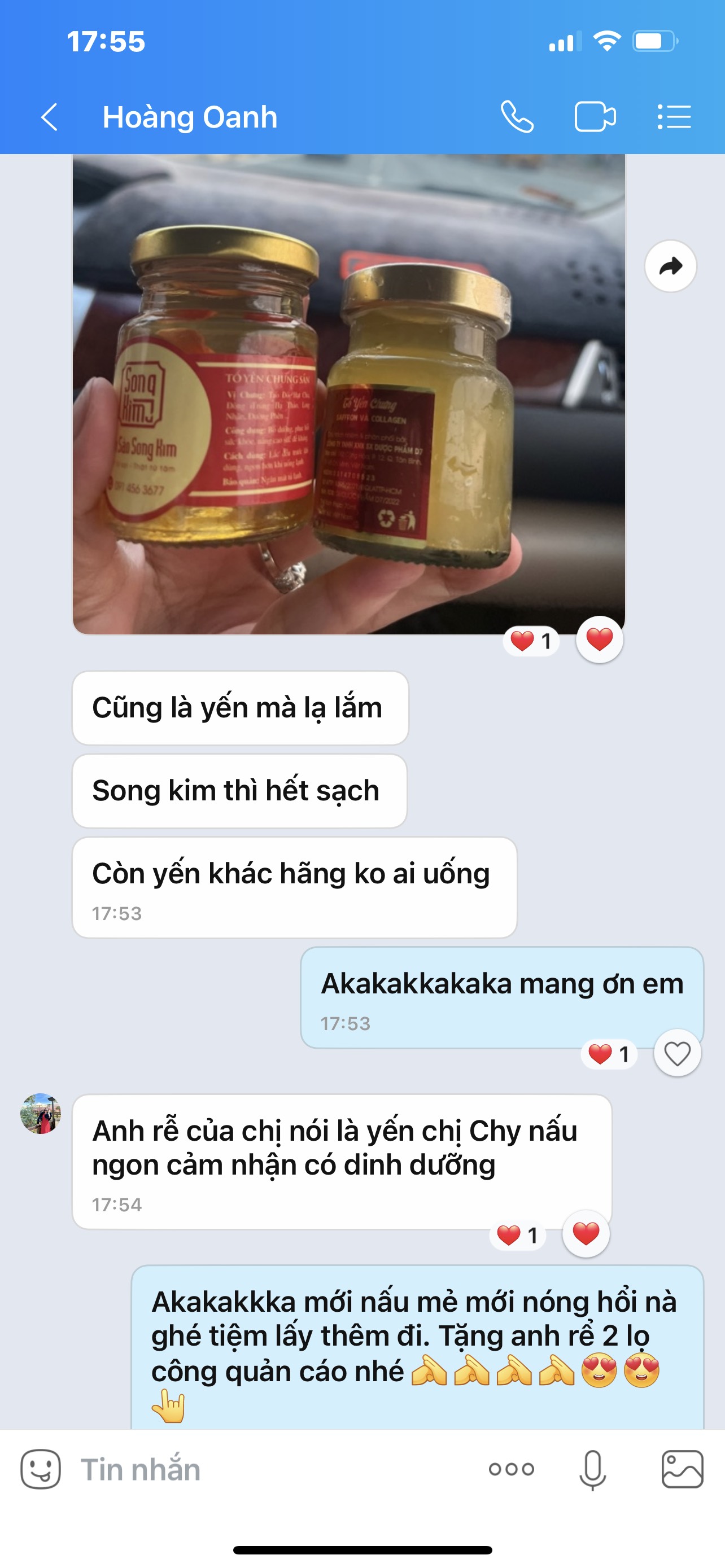Tap the heart reaction on 'Anh rể của chị' message
This screenshot has height=1568, width=725.
click(x=586, y=1234)
